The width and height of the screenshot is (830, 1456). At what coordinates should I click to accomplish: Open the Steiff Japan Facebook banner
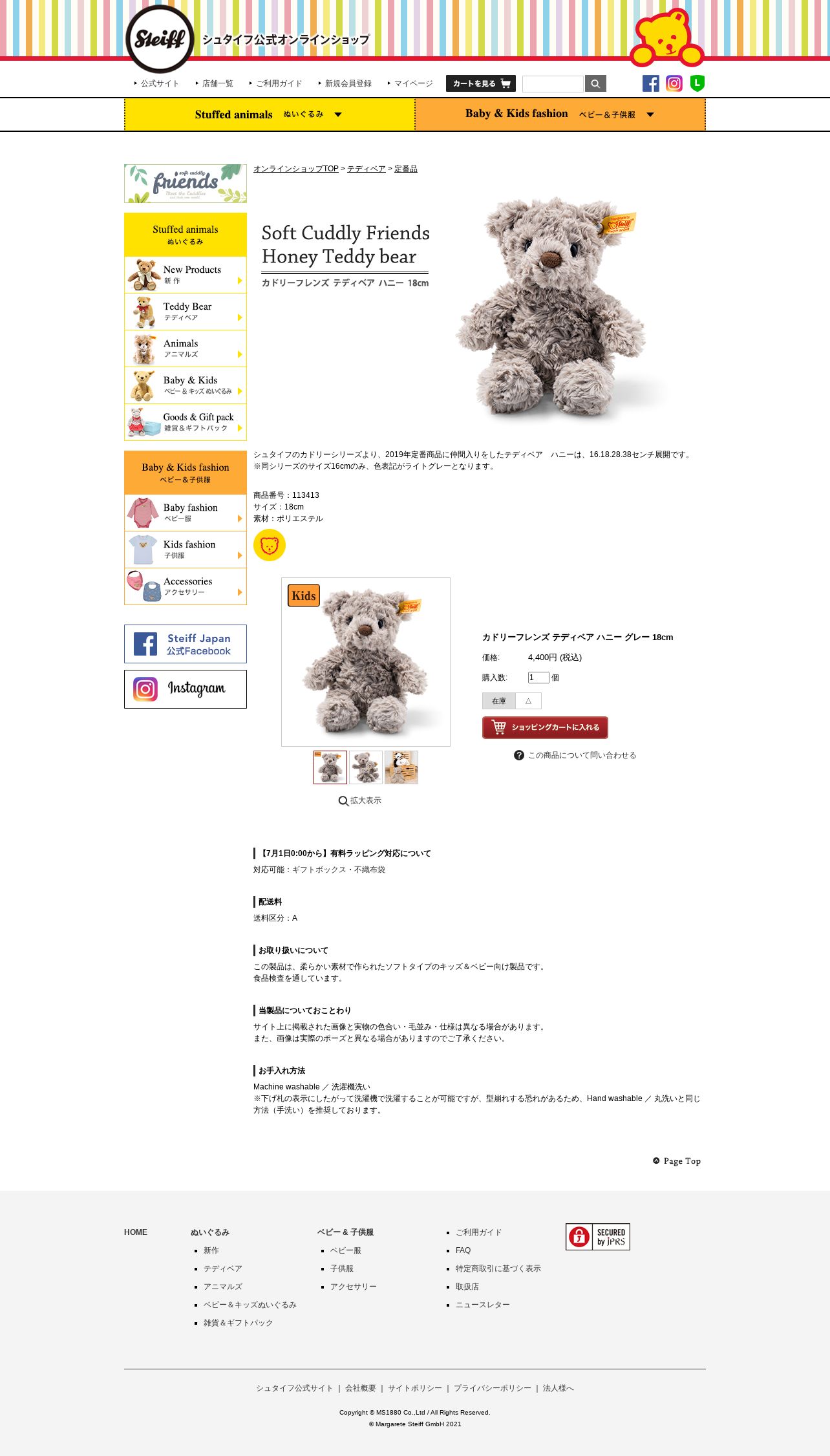pyautogui.click(x=186, y=644)
